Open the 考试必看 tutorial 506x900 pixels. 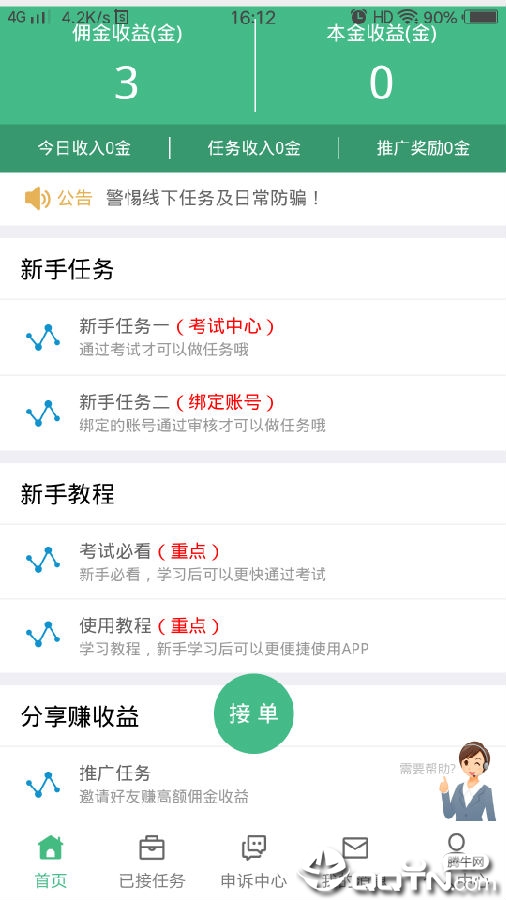(253, 561)
